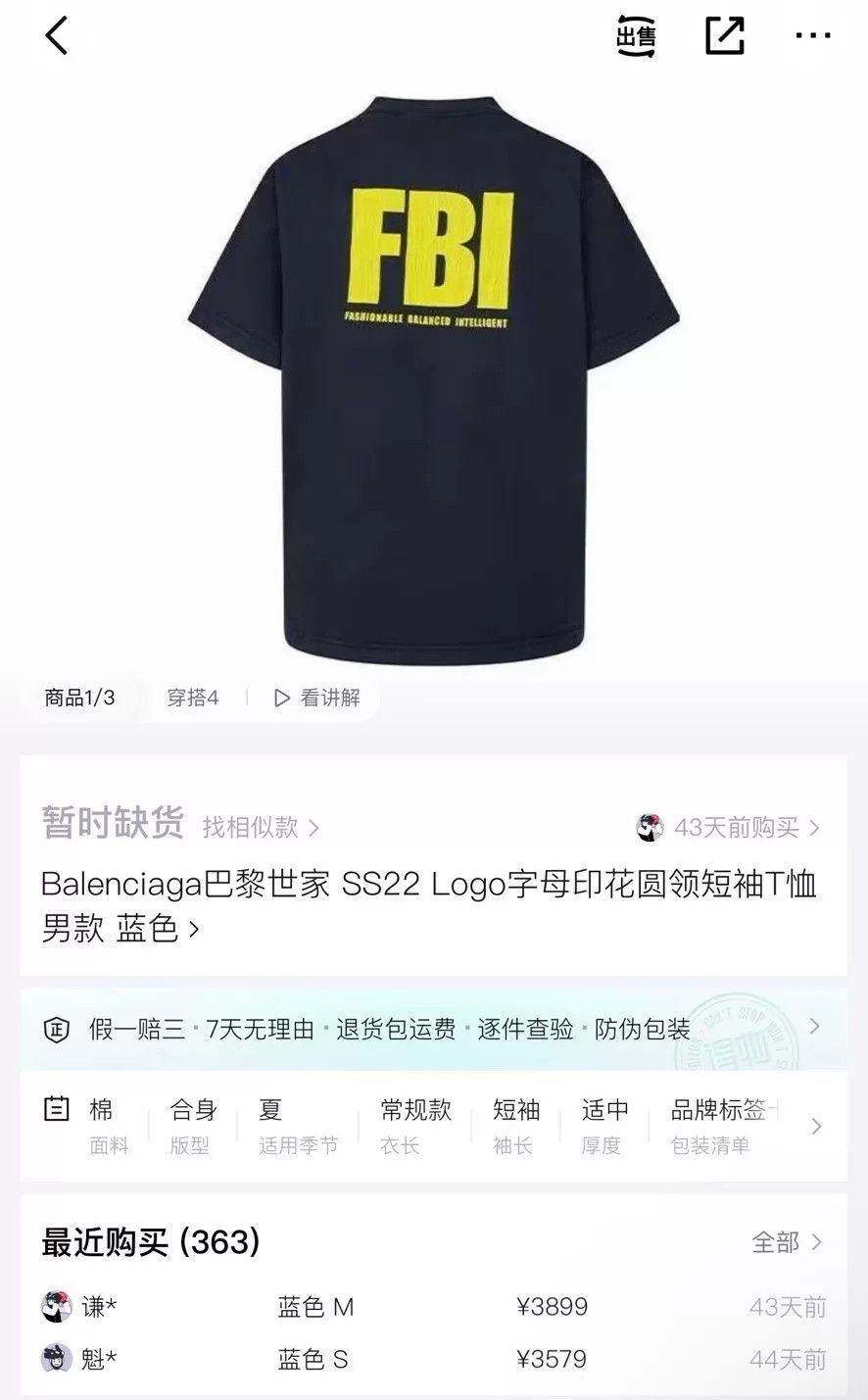868x1400 pixels.
Task: View 全部 recent purchases
Action: coord(787,1242)
